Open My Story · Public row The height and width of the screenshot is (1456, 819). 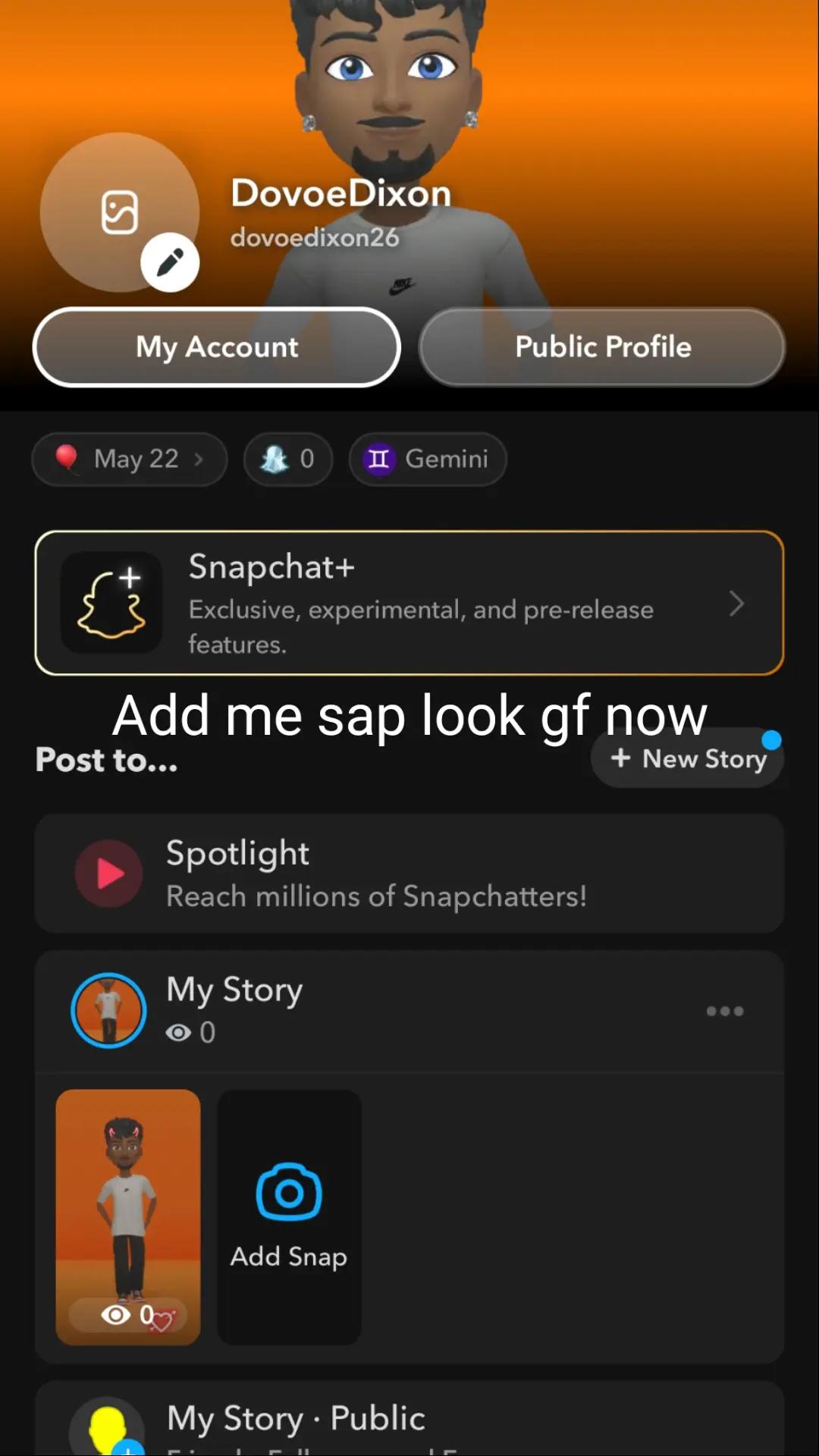point(409,1420)
